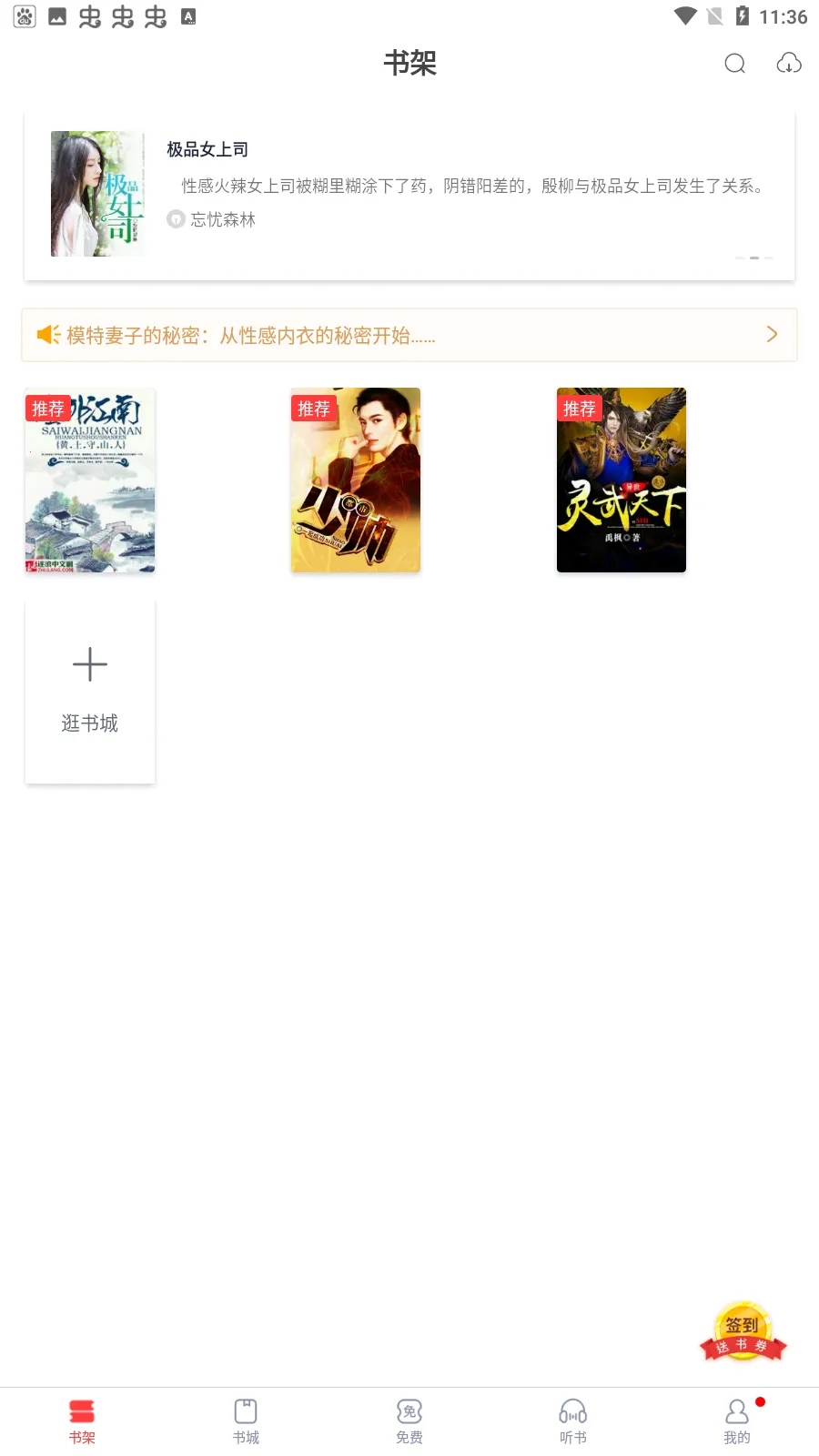Open the 塞外江南 recommended book

coord(90,480)
